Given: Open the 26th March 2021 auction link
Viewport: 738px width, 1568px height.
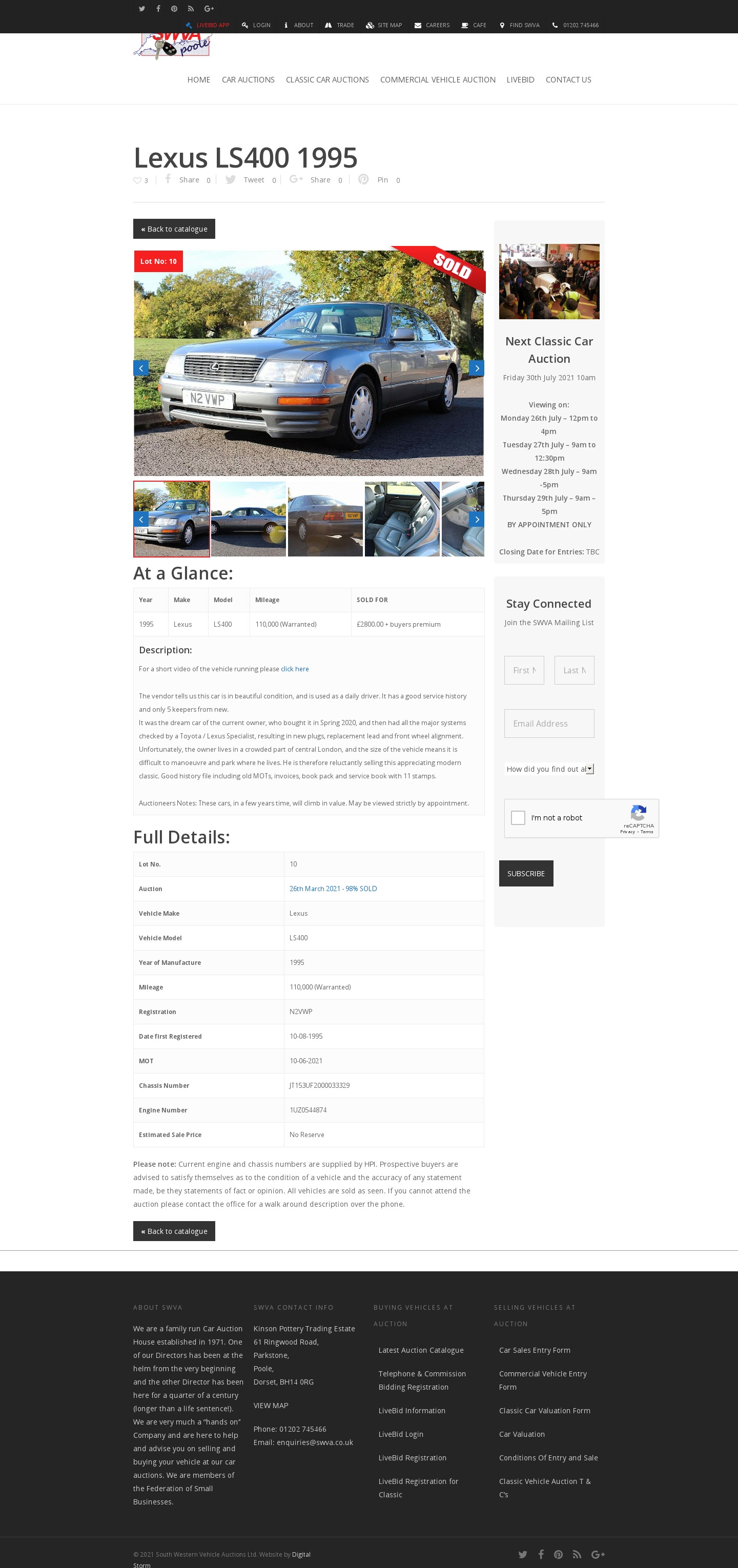Looking at the screenshot, I should (x=333, y=889).
